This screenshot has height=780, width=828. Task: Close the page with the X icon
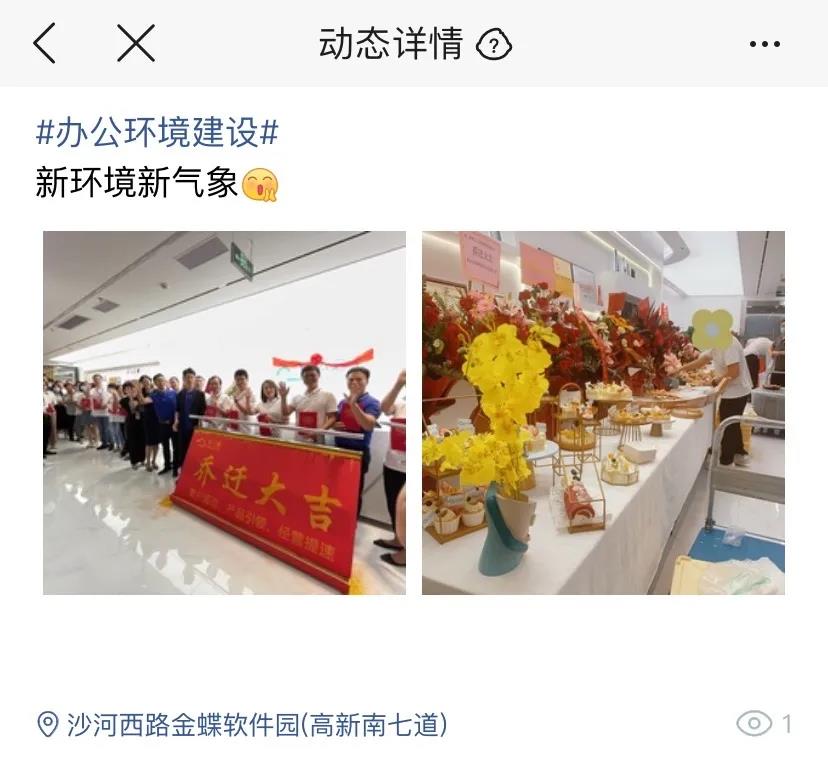coord(136,44)
